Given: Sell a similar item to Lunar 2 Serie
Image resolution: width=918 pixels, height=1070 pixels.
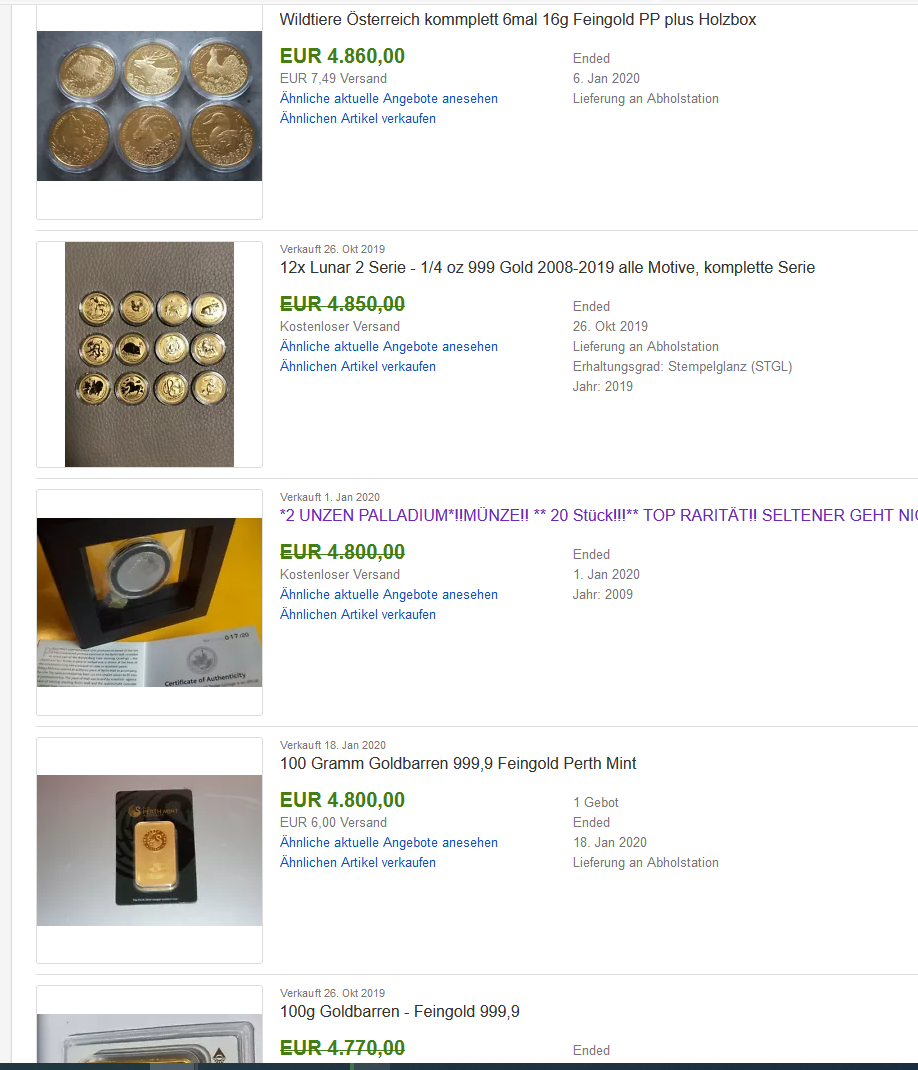Looking at the screenshot, I should [357, 367].
